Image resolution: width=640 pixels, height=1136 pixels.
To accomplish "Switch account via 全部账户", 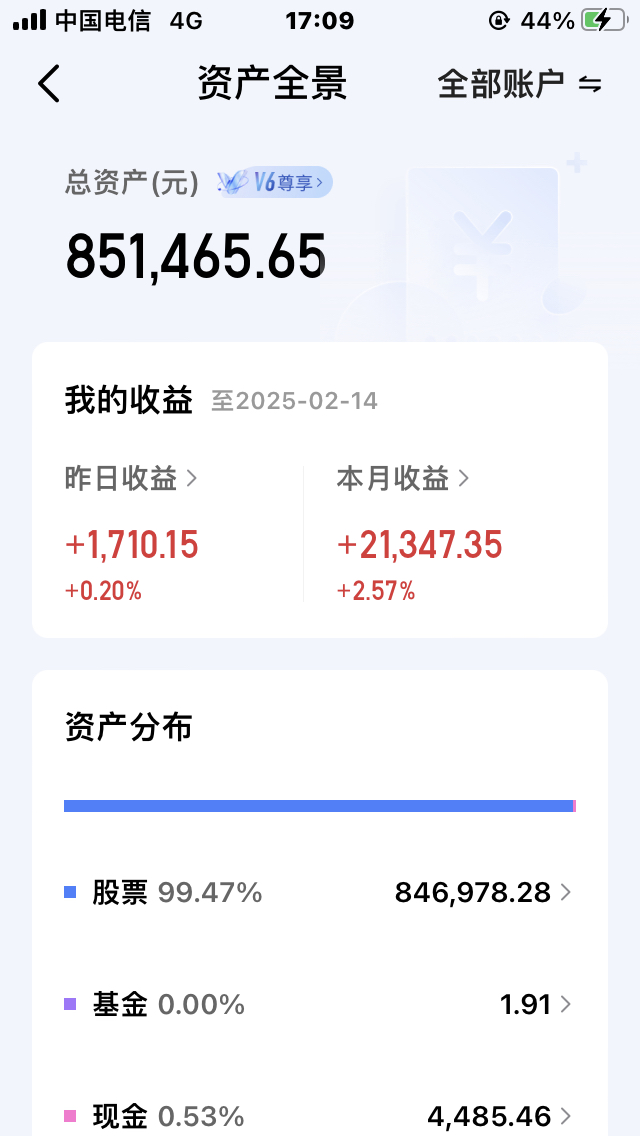I will point(519,84).
